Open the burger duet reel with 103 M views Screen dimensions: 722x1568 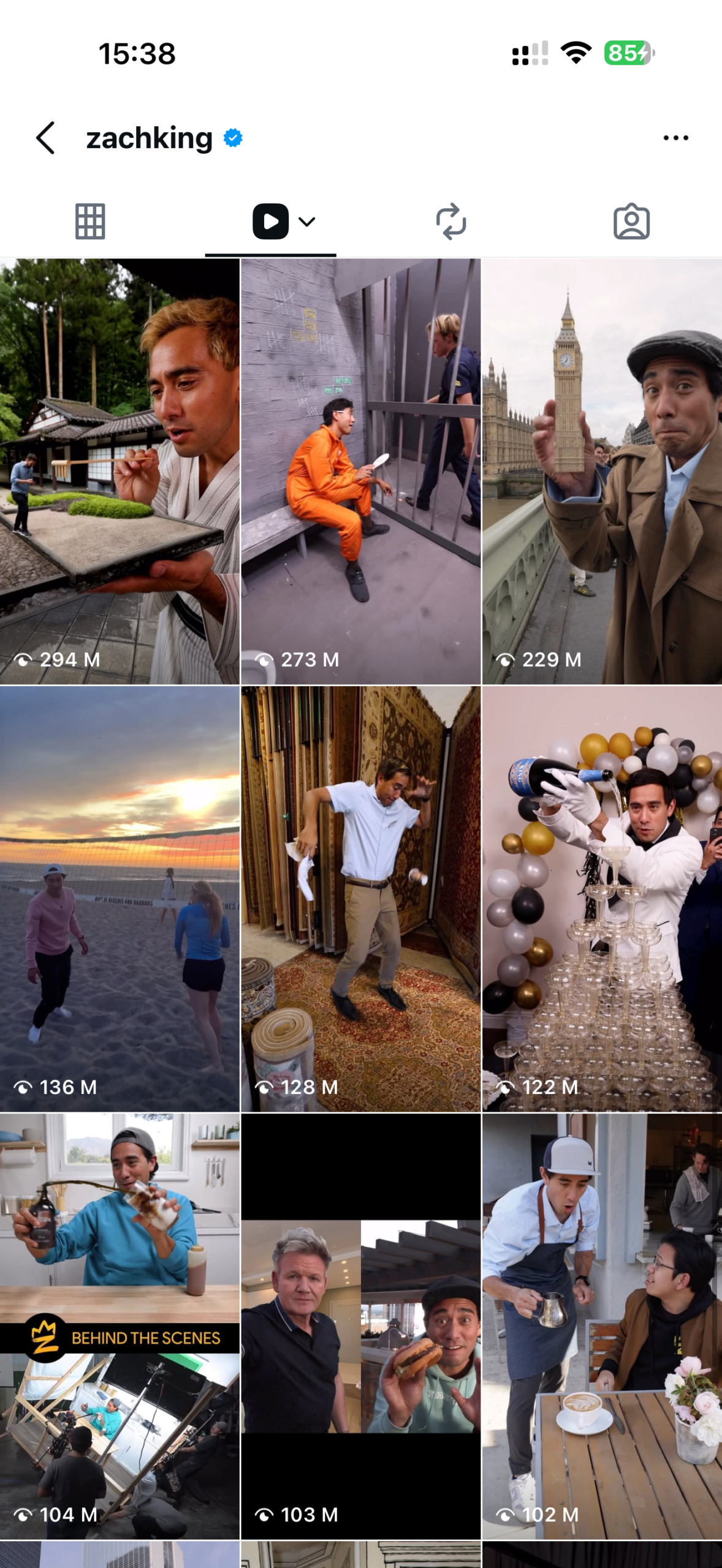[x=360, y=1325]
